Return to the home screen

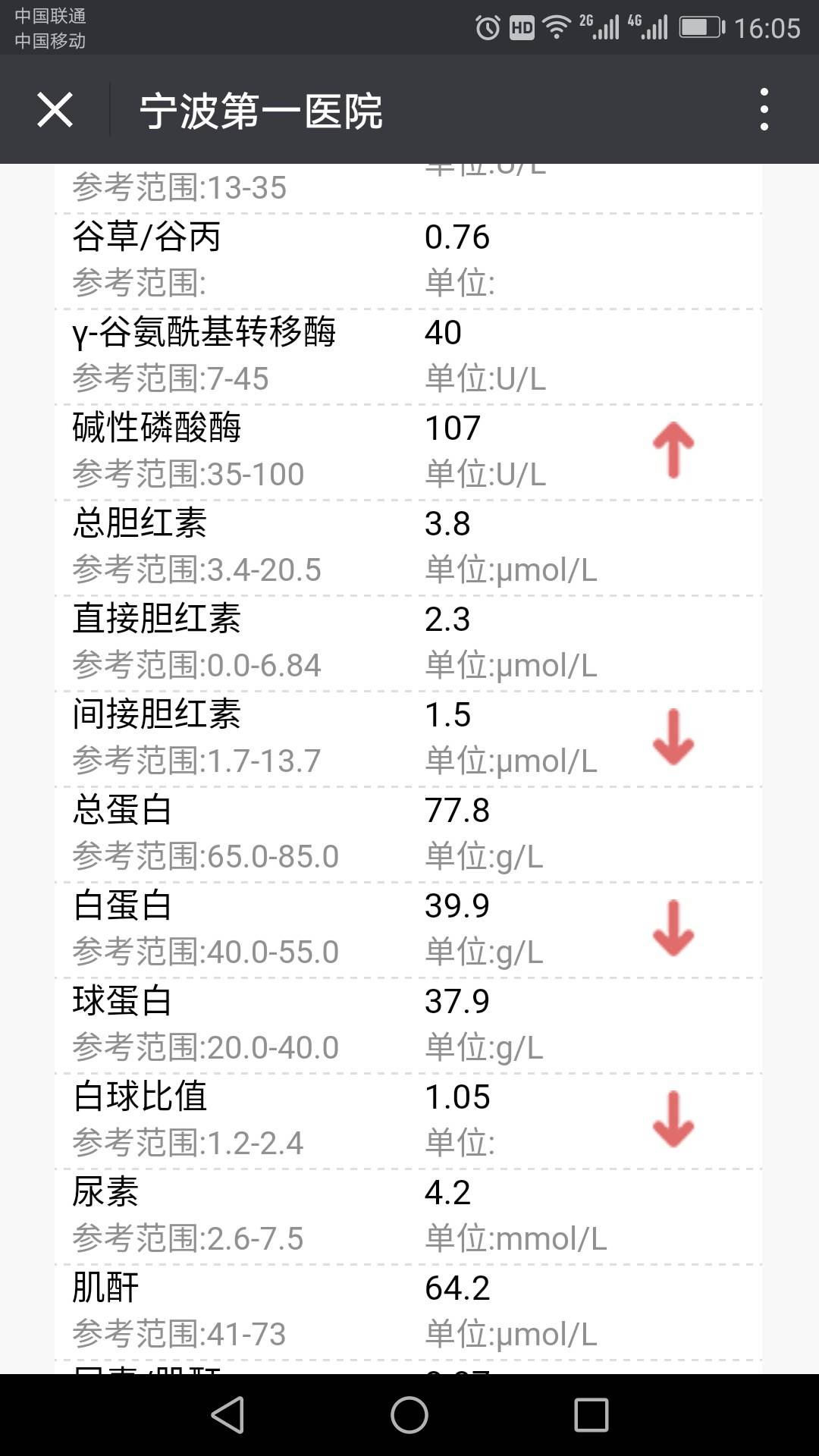409,1415
